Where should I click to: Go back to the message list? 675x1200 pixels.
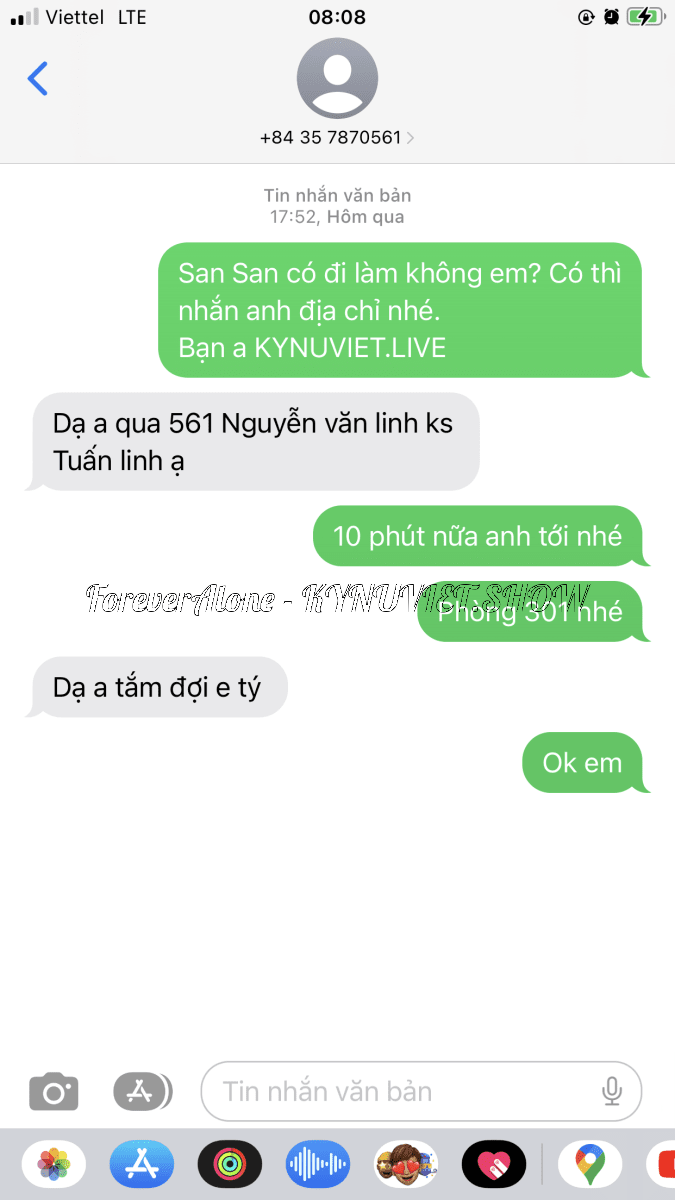pos(38,78)
